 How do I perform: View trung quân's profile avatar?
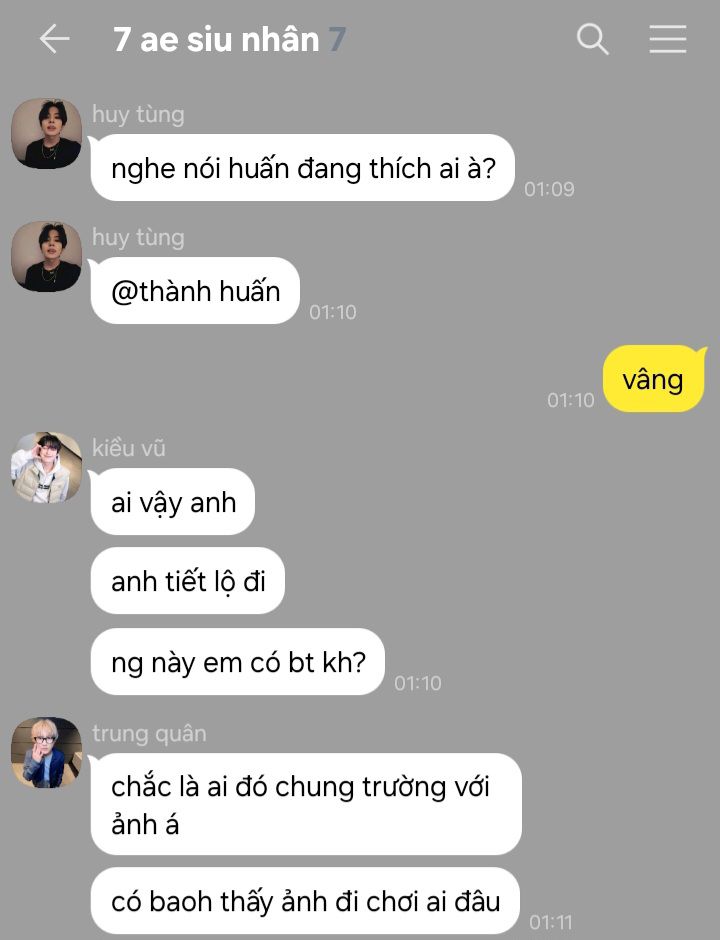46,752
